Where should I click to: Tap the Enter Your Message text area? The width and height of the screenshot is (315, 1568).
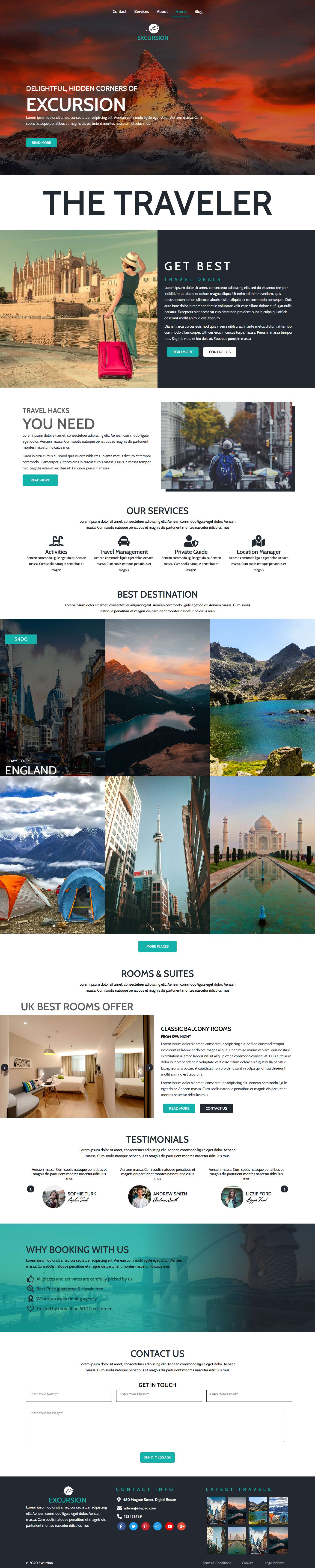pos(155,1426)
